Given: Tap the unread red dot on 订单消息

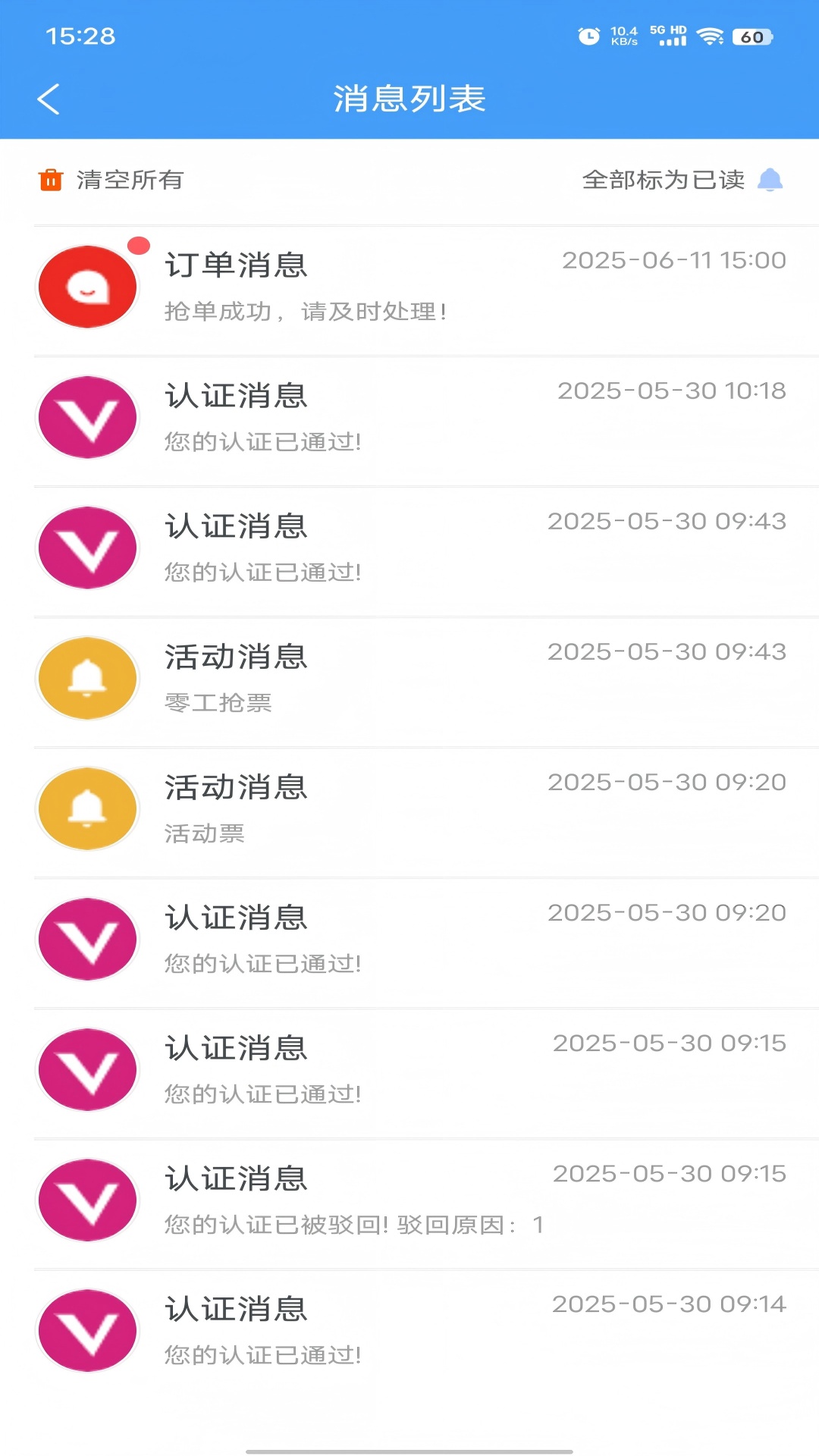Looking at the screenshot, I should click(x=136, y=244).
